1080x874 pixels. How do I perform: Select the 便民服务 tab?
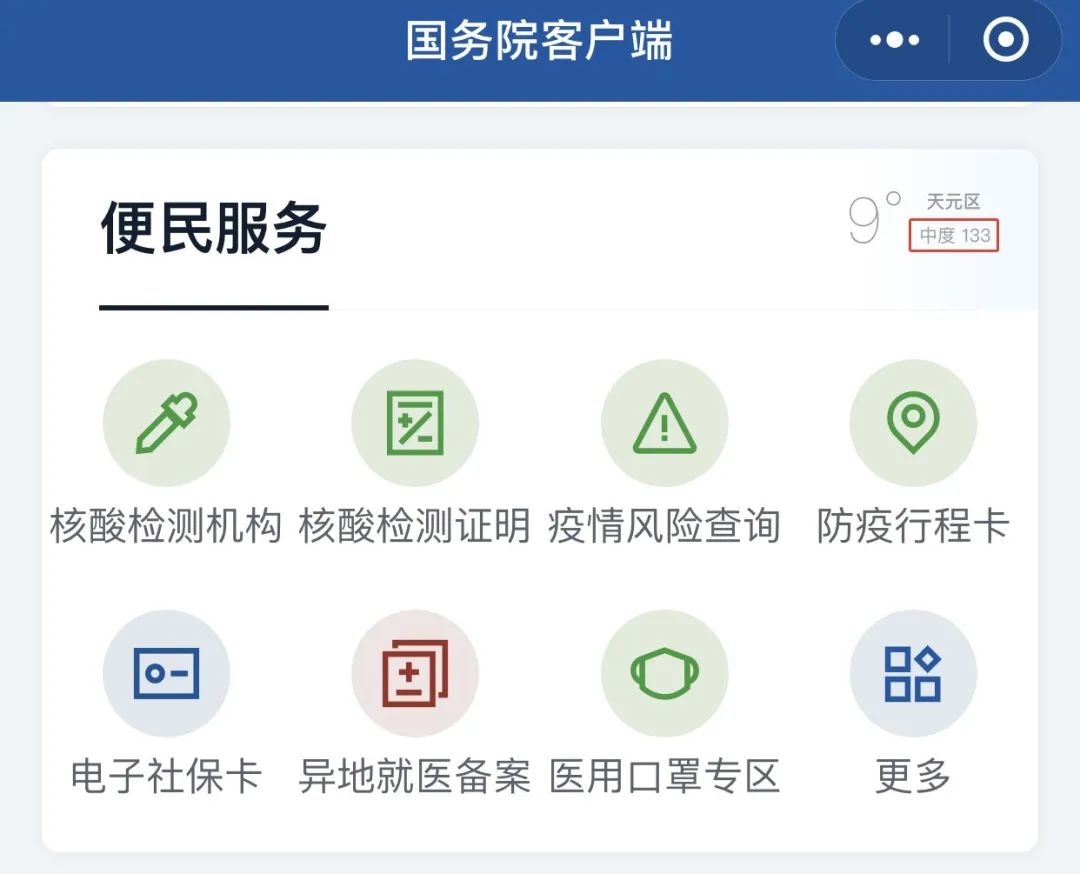(x=214, y=230)
